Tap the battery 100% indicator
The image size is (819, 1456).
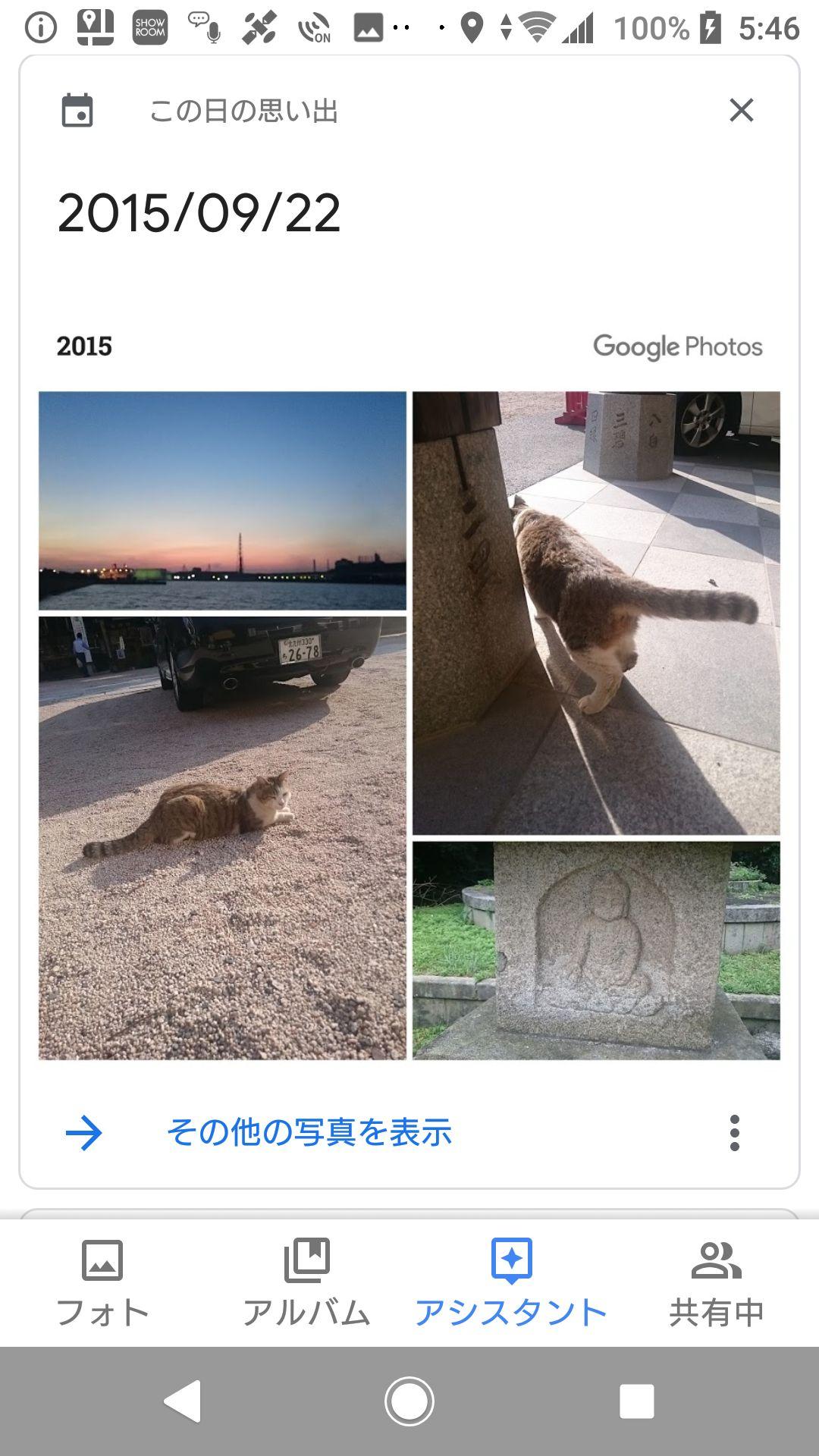[654, 25]
